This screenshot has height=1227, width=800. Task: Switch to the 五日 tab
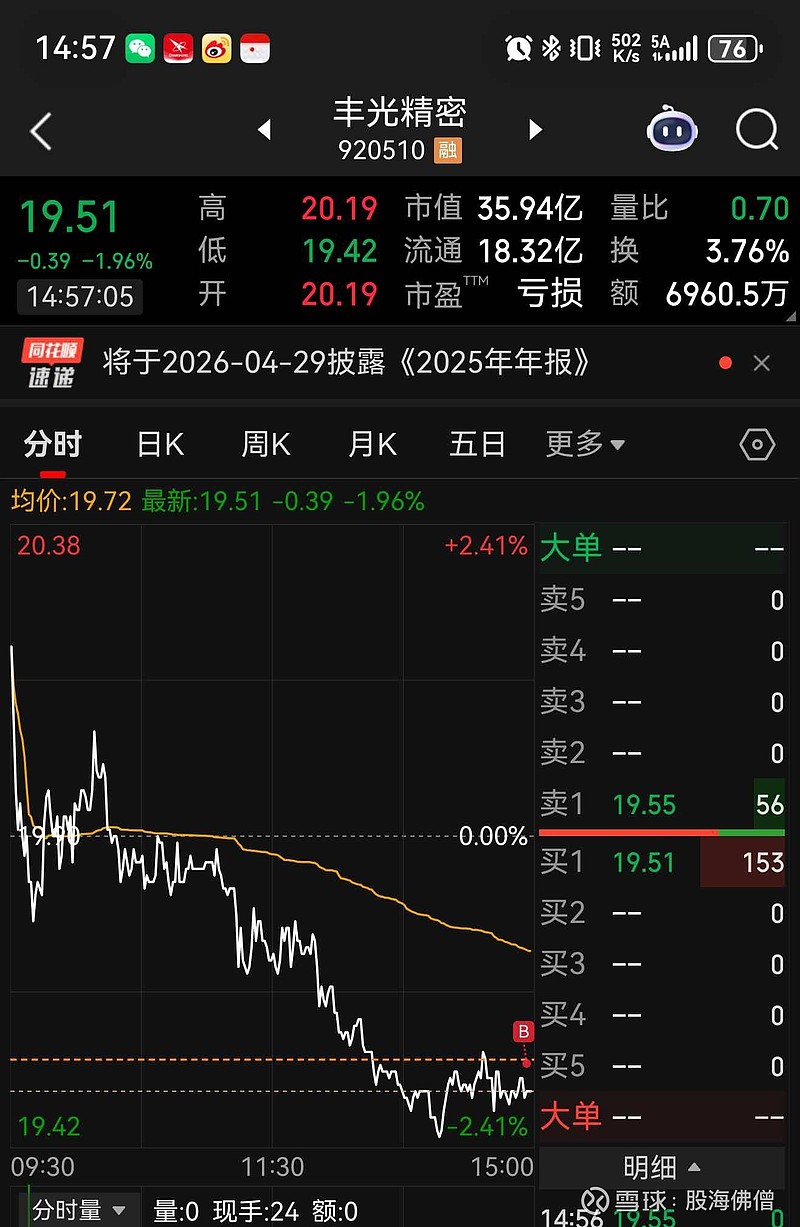pos(477,444)
